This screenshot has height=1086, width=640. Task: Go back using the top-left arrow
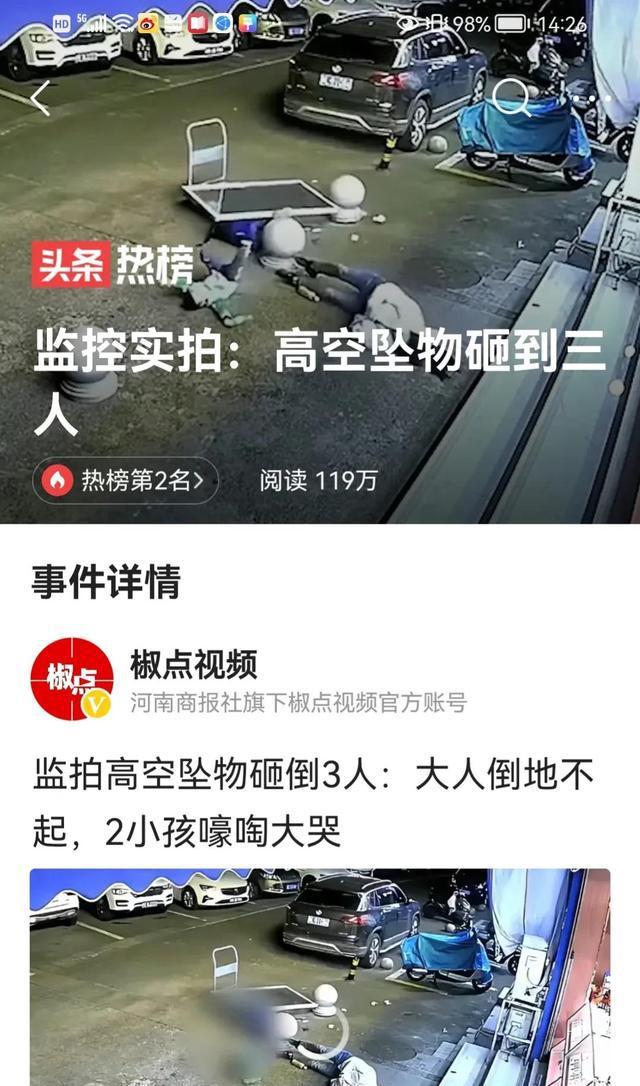tap(40, 98)
